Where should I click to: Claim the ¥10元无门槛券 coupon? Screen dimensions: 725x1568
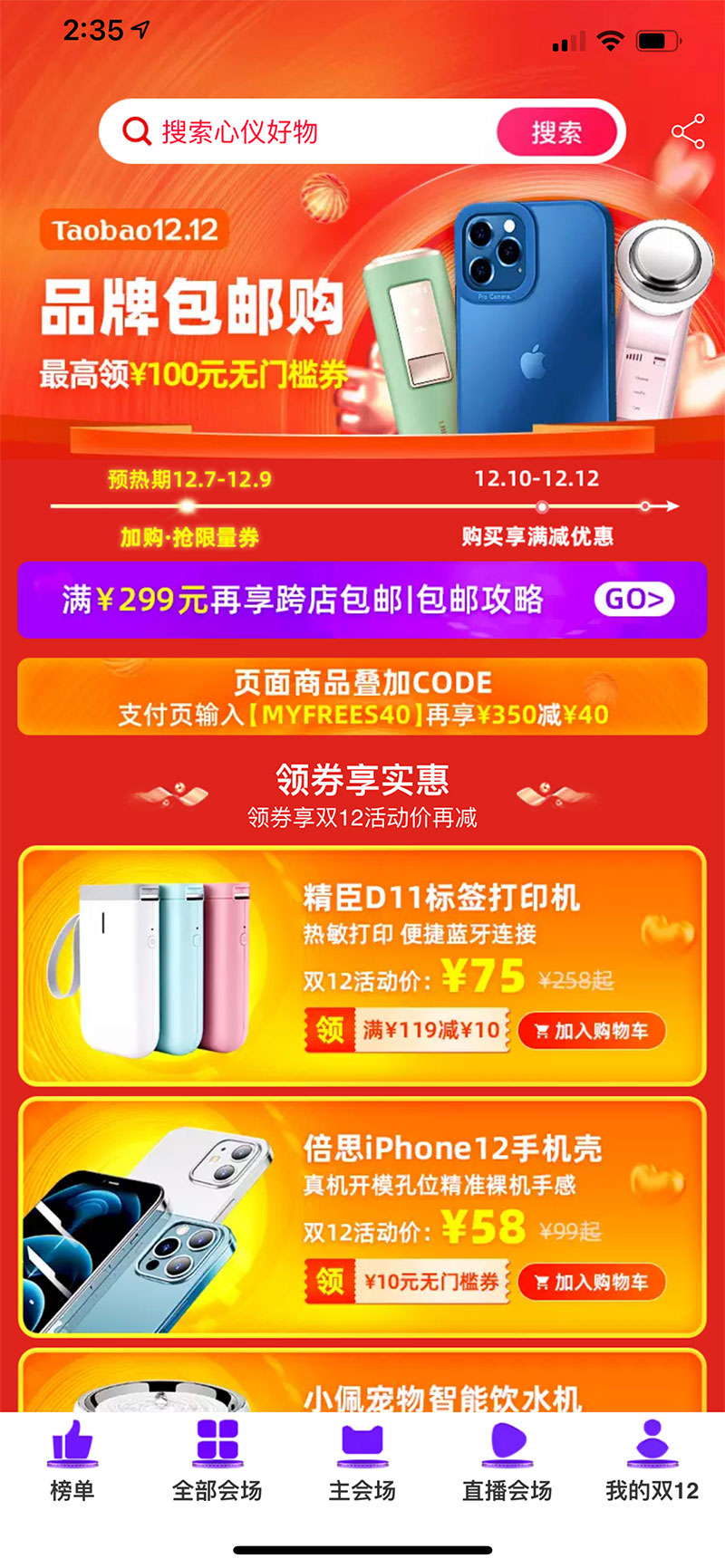coord(408,1282)
